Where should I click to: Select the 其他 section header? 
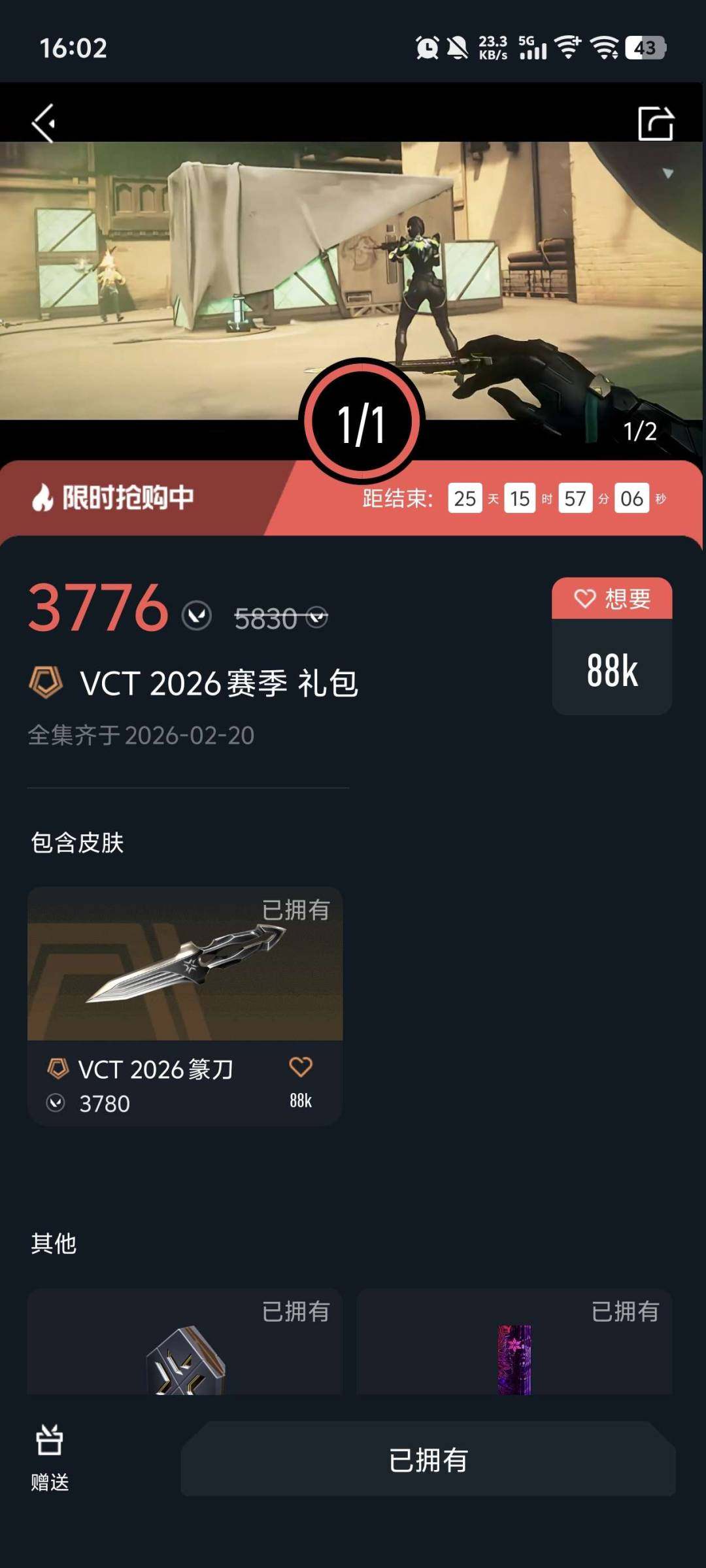[x=55, y=1243]
